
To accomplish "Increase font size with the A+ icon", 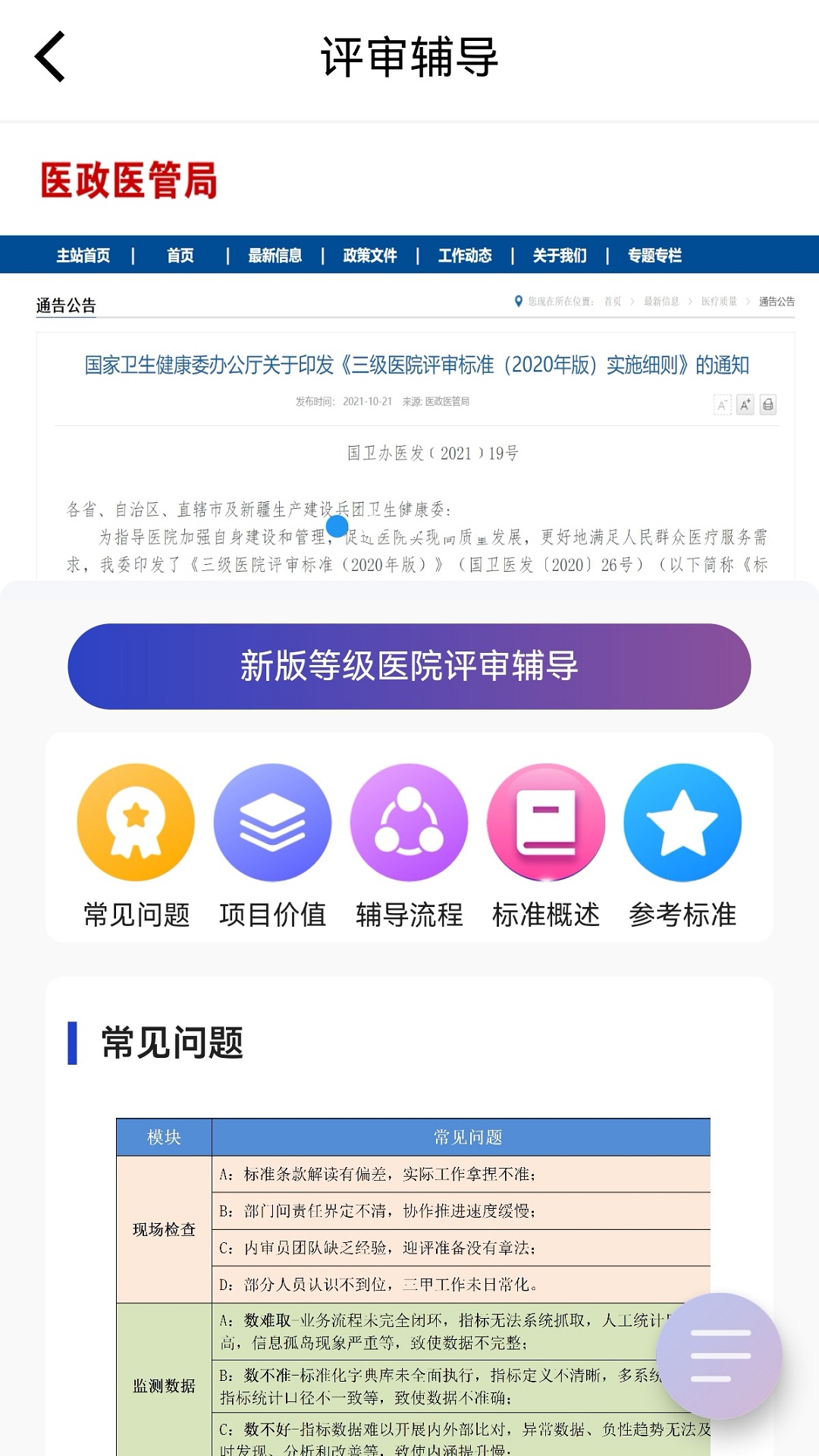I will (744, 406).
